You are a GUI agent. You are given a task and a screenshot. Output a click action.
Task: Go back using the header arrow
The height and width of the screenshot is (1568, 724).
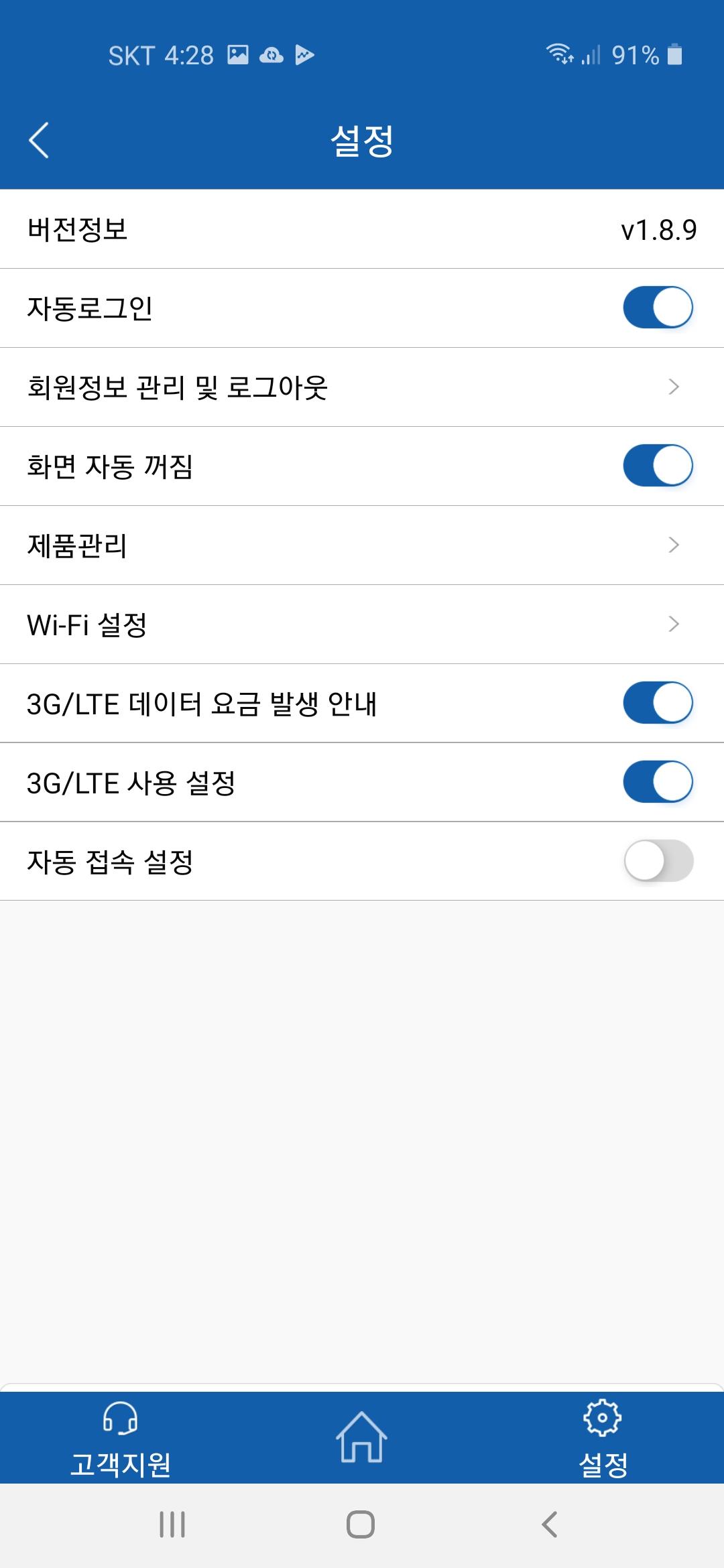pyautogui.click(x=39, y=140)
